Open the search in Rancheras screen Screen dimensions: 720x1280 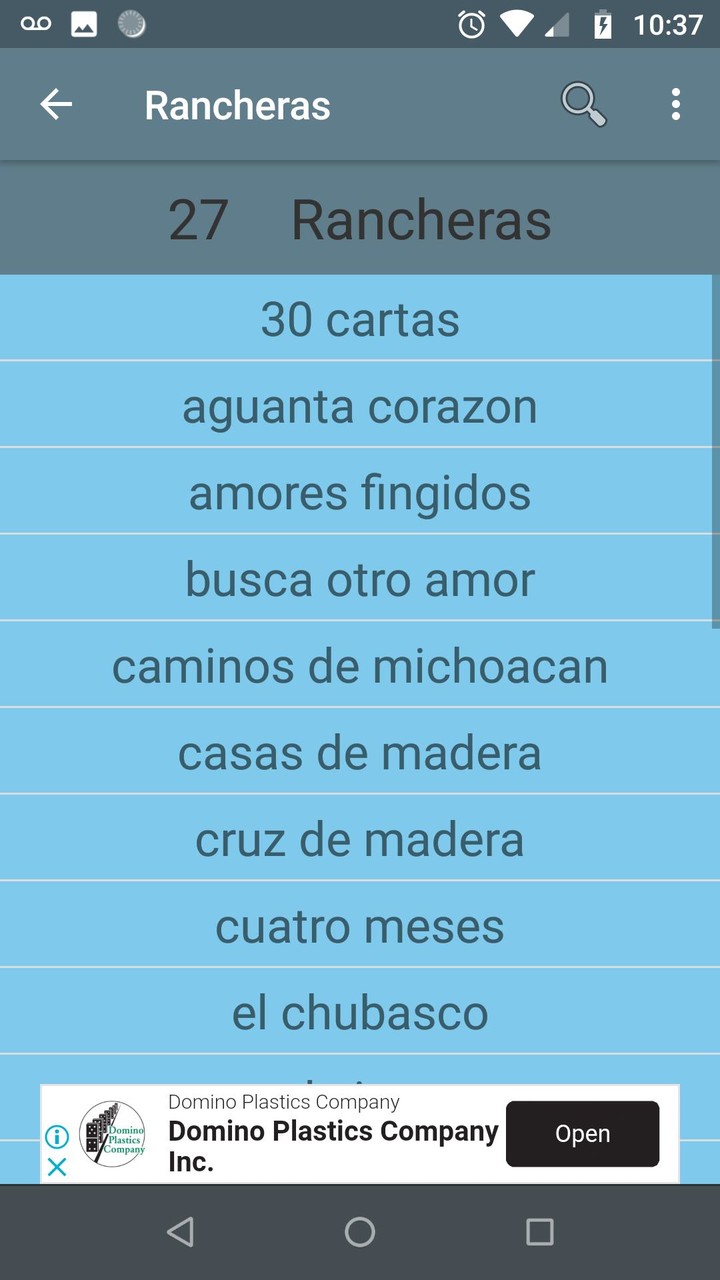(584, 104)
